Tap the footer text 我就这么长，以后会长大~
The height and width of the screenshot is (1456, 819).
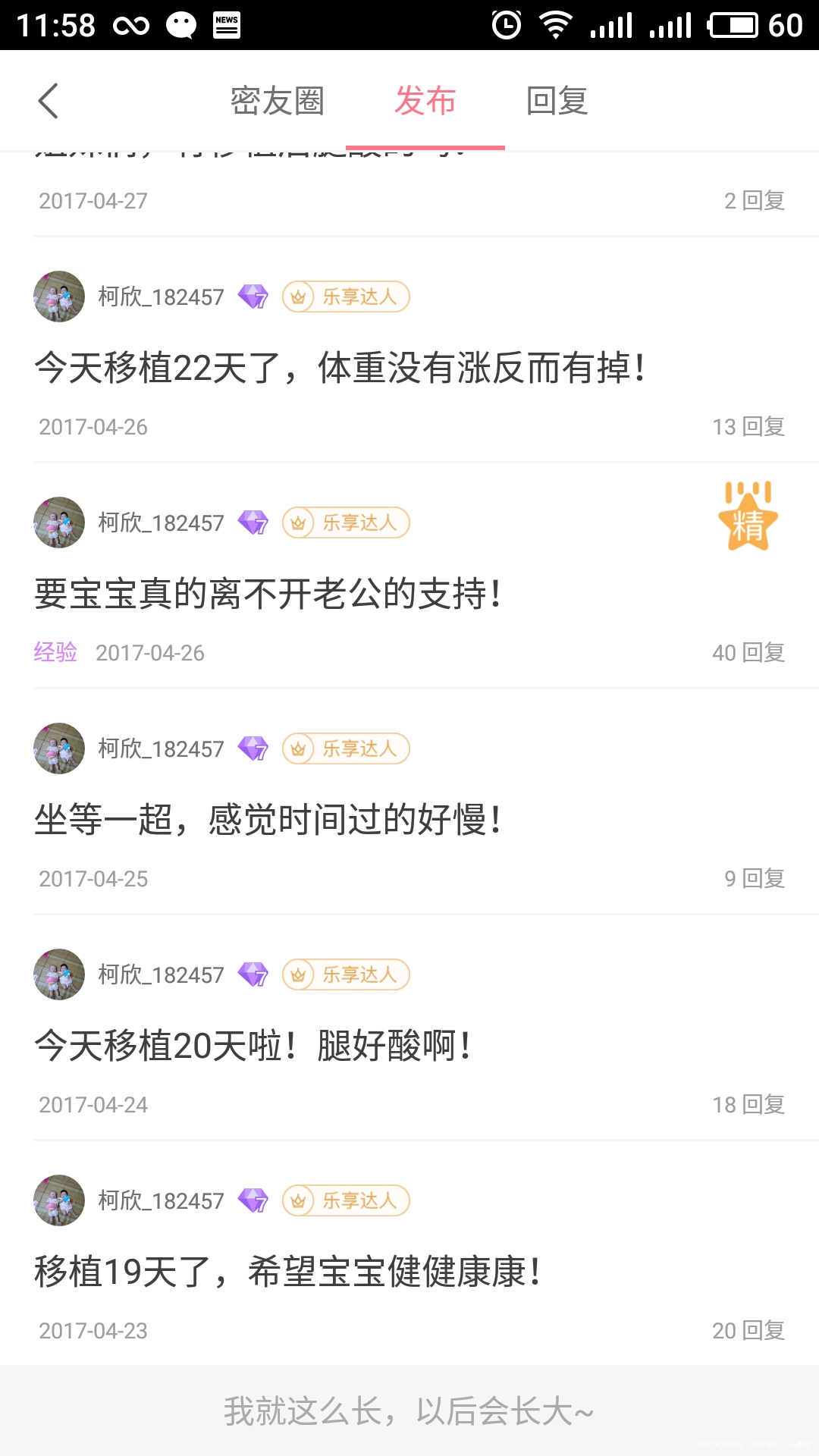[409, 1410]
